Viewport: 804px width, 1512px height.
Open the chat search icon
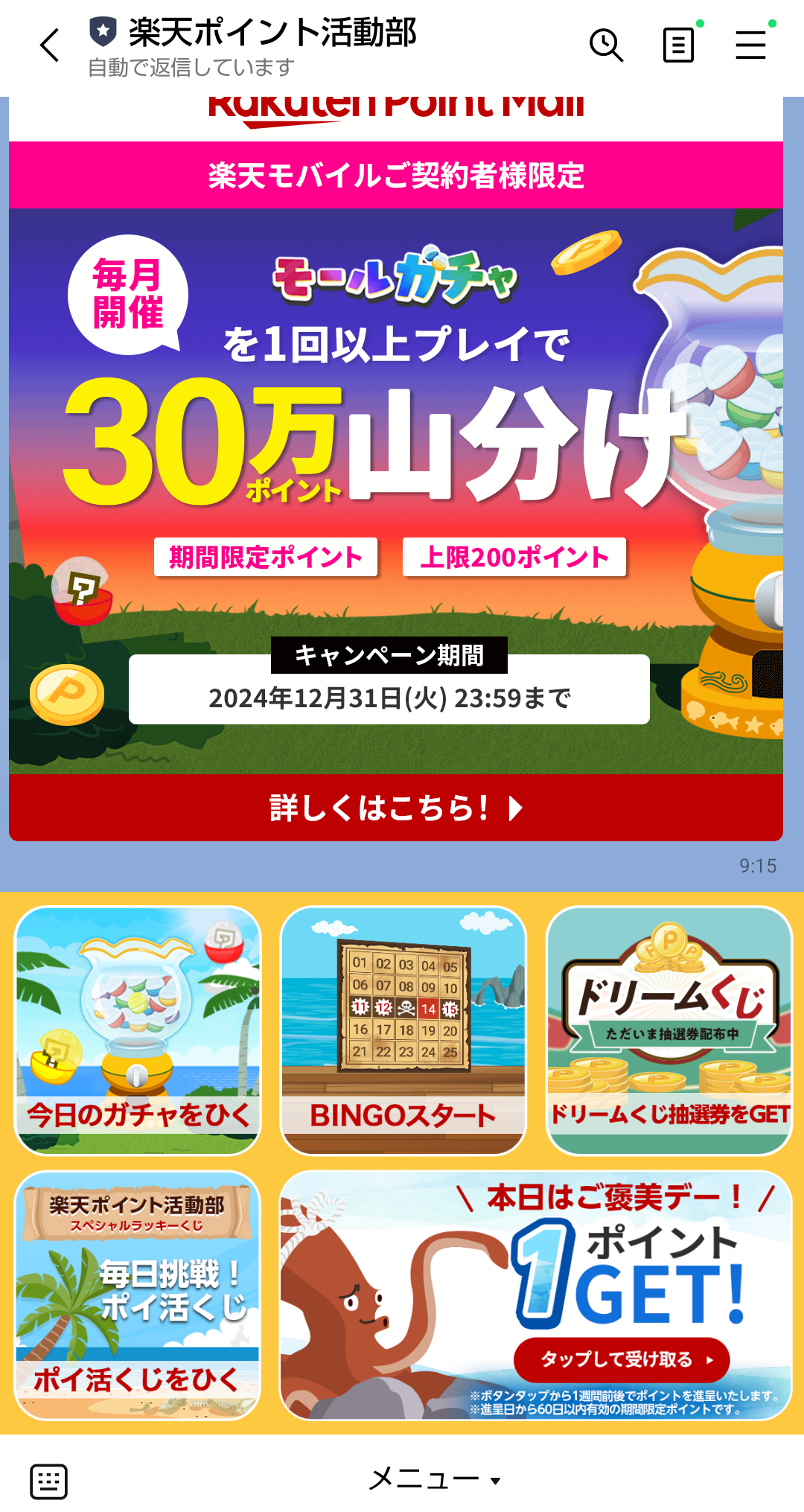pos(606,46)
